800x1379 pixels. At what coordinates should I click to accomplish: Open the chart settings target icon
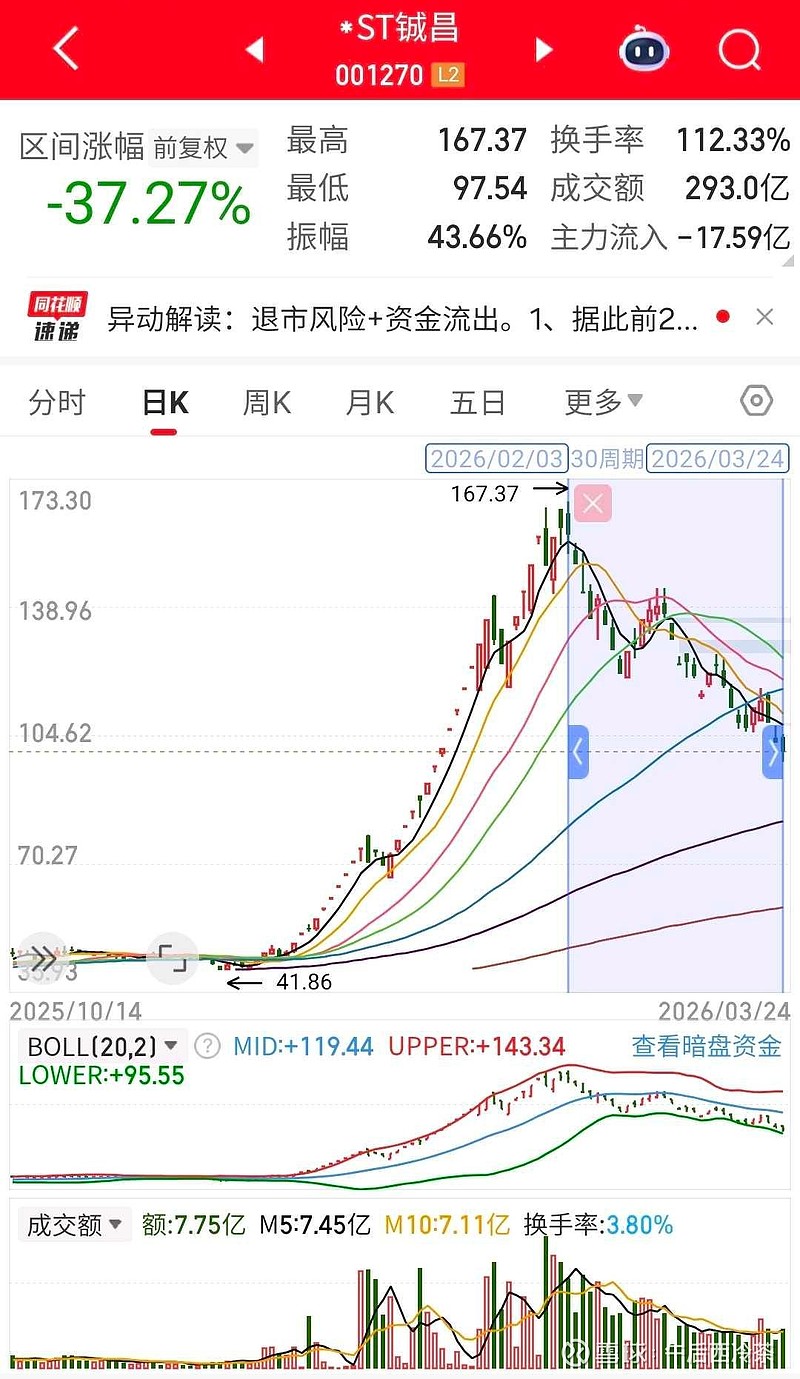[756, 401]
